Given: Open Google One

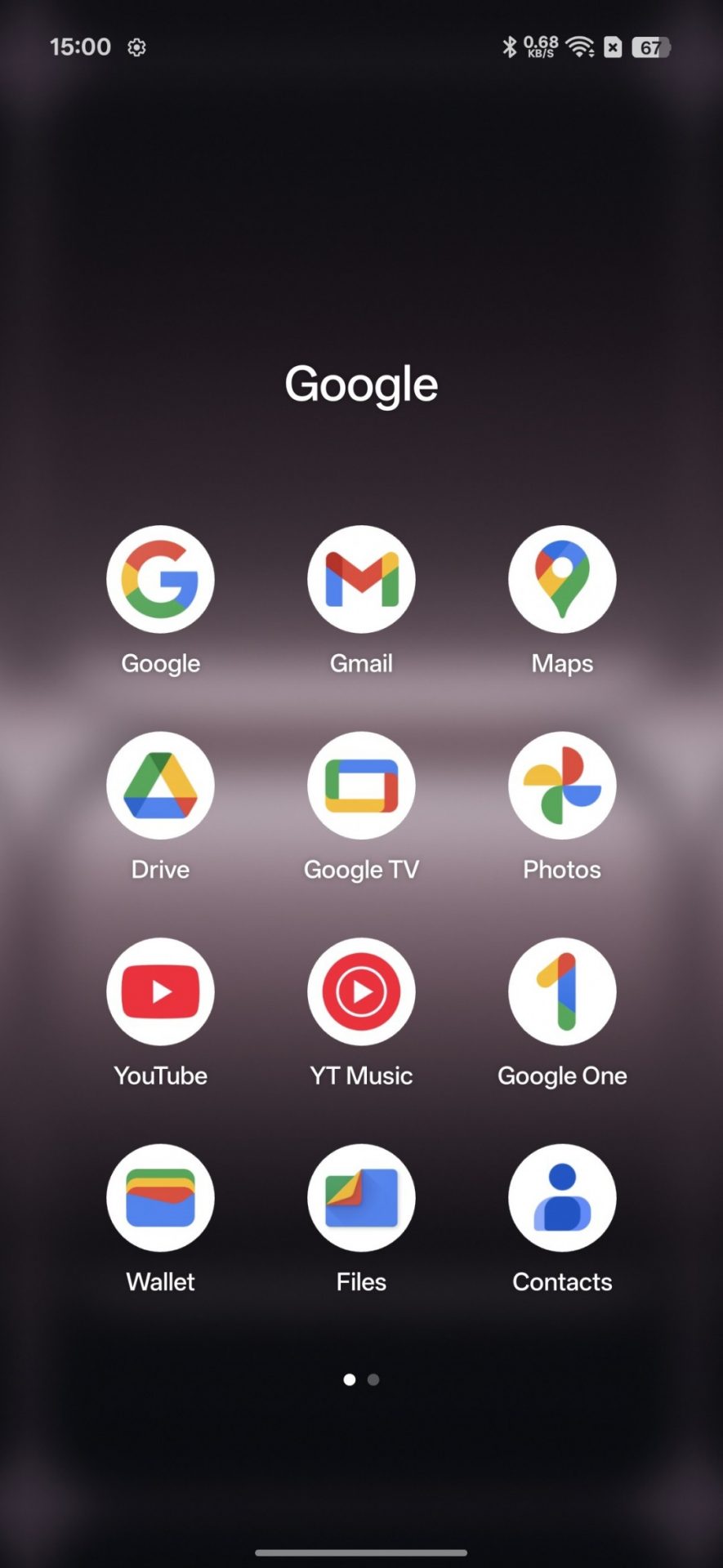Looking at the screenshot, I should [562, 991].
